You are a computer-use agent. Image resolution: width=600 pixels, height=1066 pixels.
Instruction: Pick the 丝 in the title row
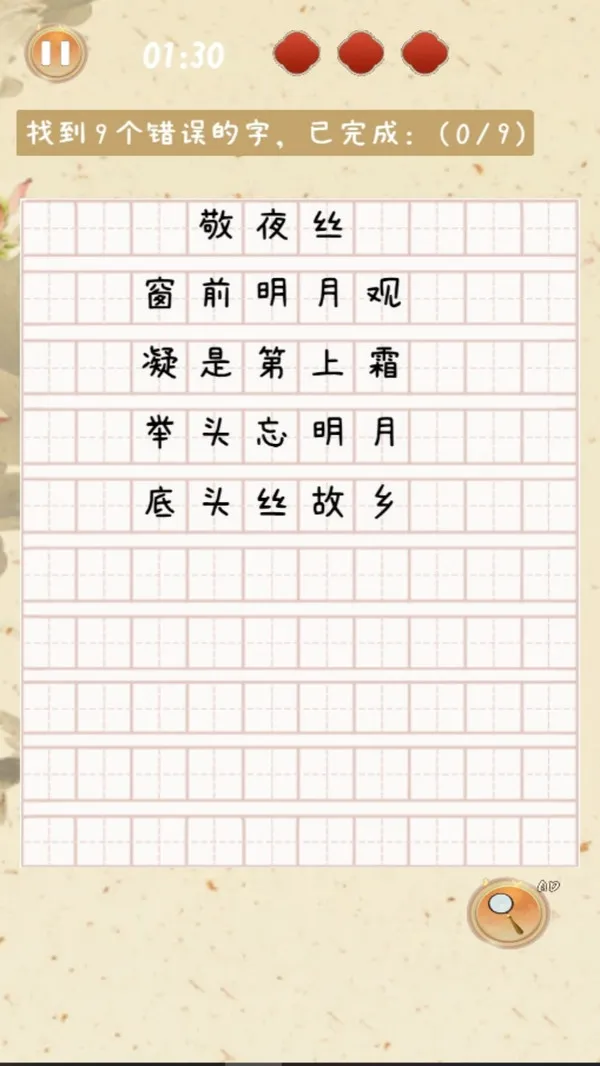[x=328, y=225]
